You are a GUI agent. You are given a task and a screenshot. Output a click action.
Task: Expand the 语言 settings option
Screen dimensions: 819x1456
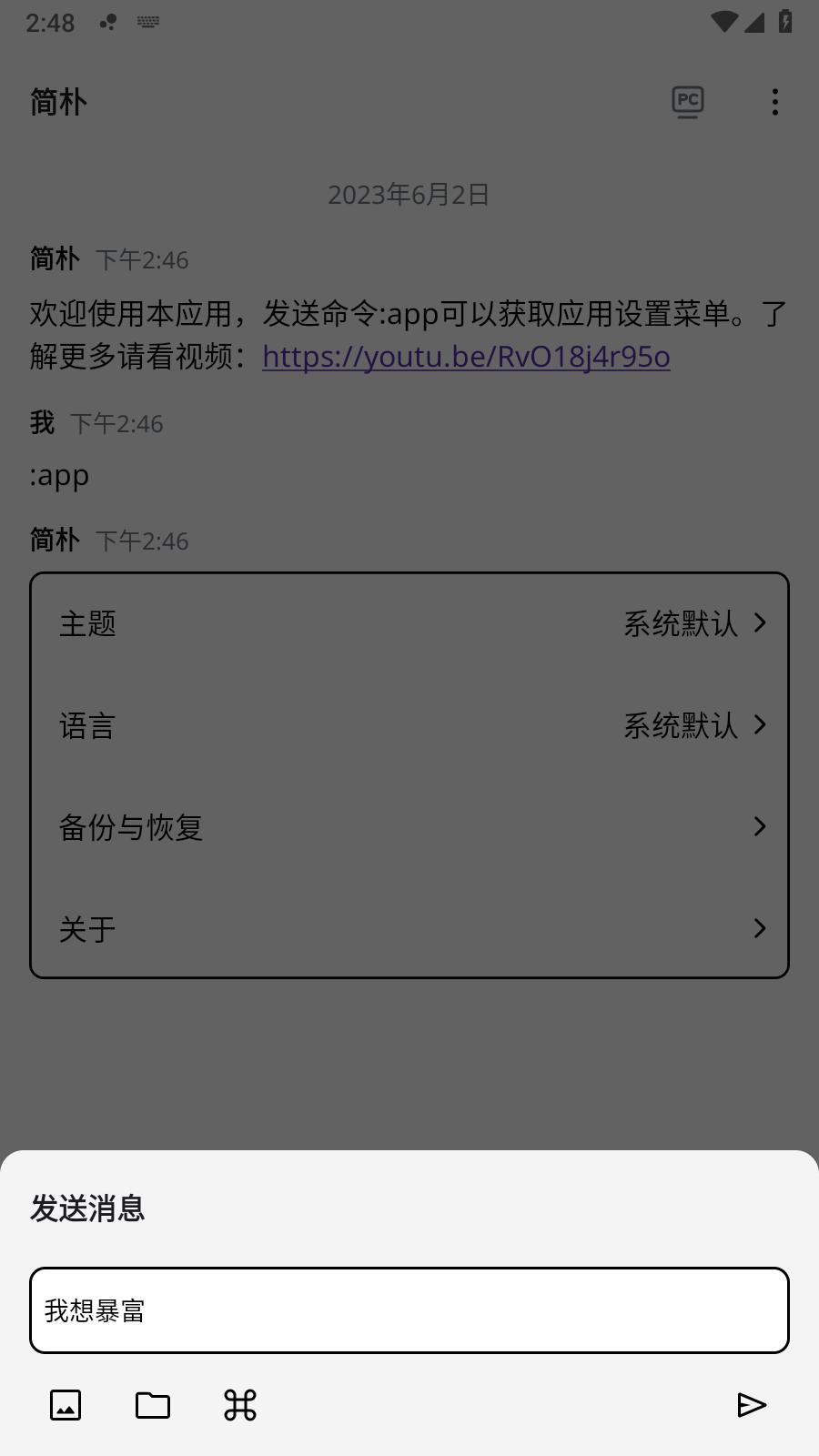(409, 725)
